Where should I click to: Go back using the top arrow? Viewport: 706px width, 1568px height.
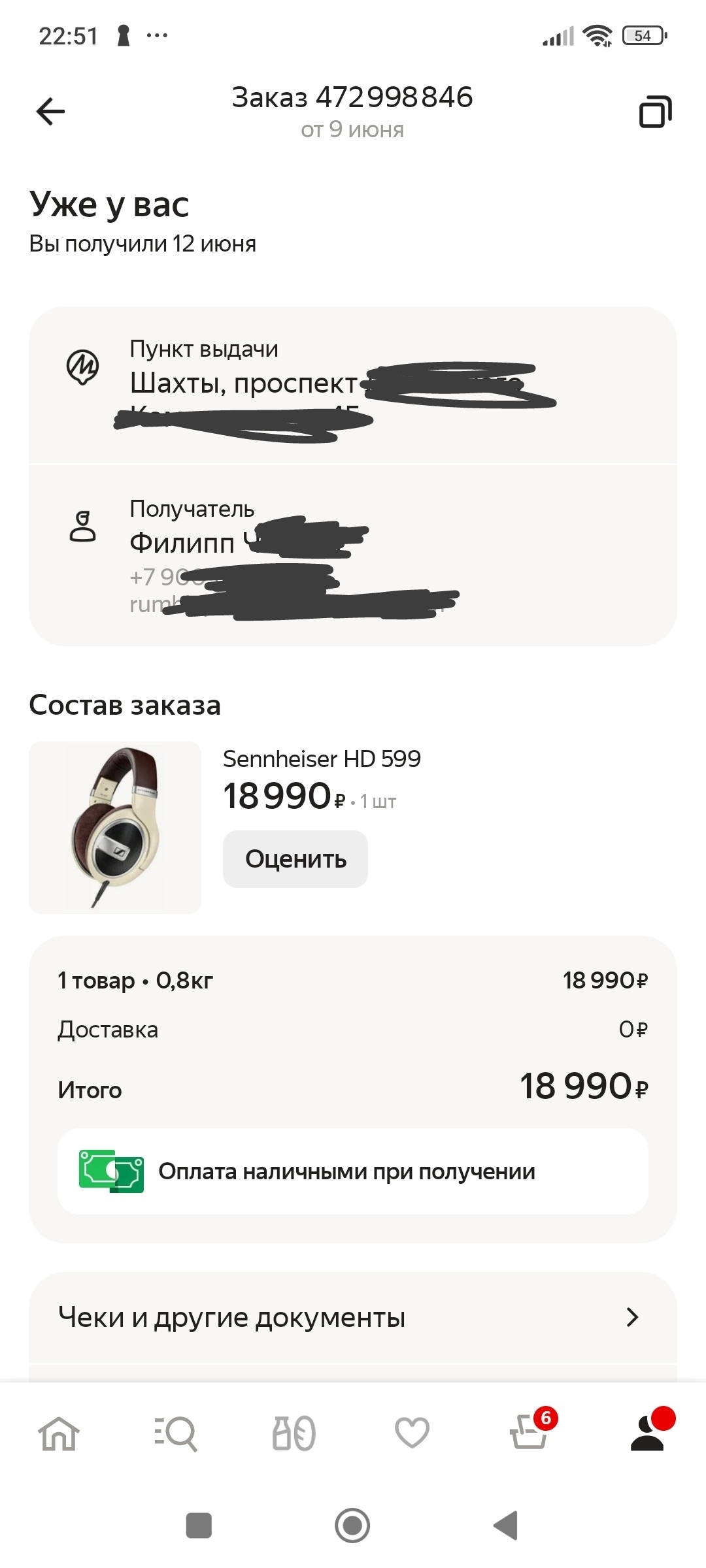(x=50, y=111)
